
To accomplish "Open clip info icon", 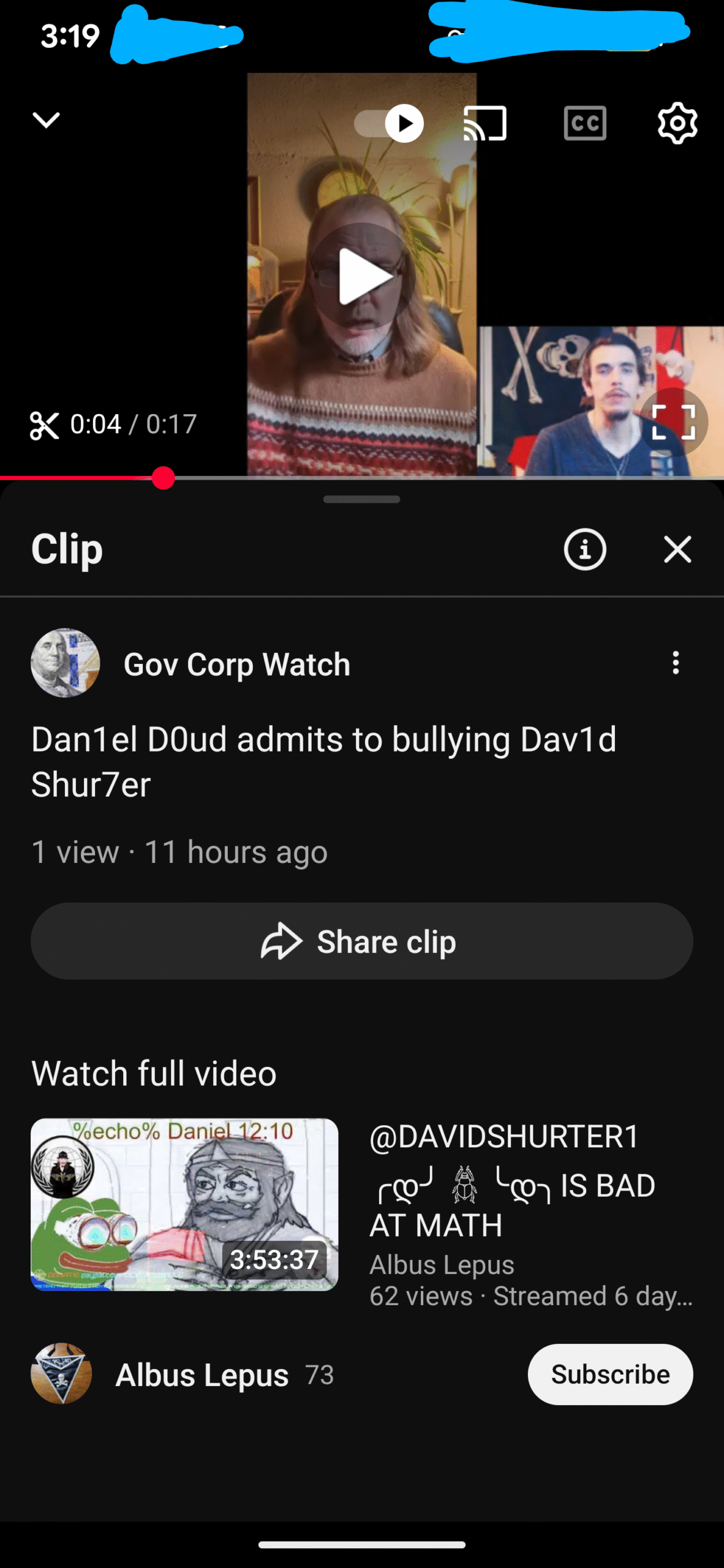I will (585, 549).
